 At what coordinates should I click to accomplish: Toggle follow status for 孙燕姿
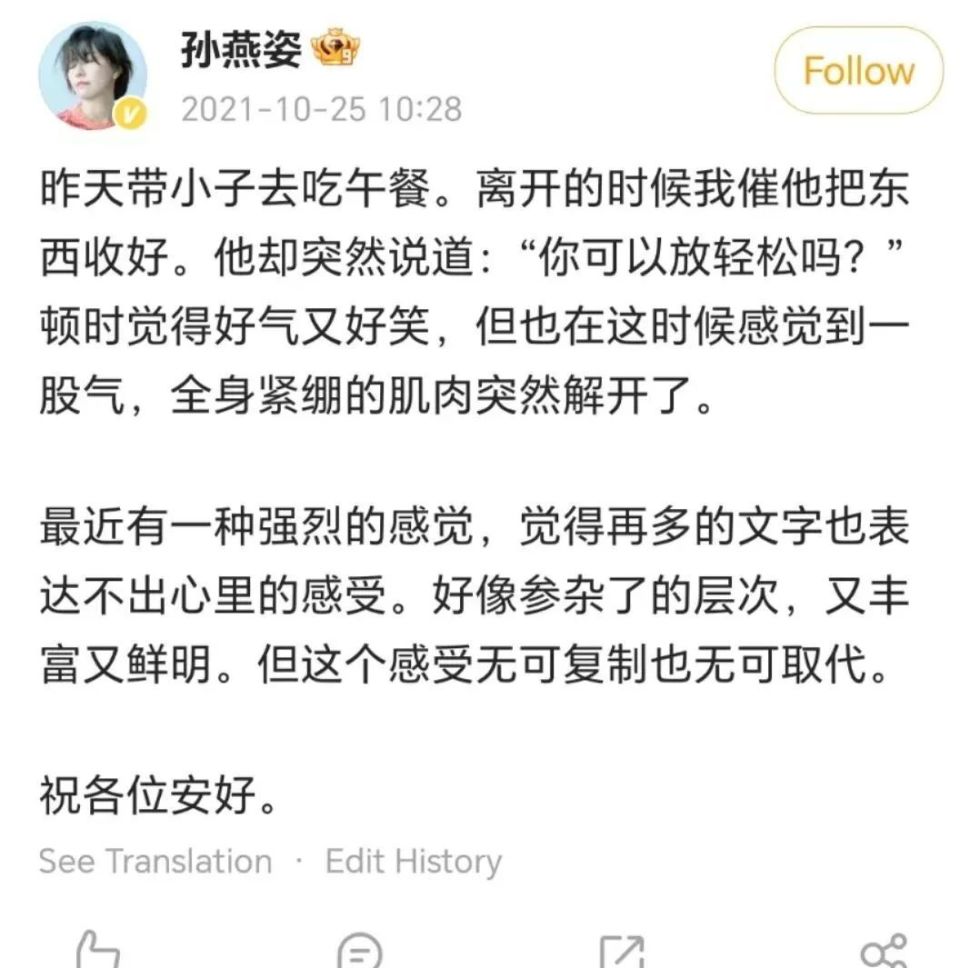pos(856,71)
